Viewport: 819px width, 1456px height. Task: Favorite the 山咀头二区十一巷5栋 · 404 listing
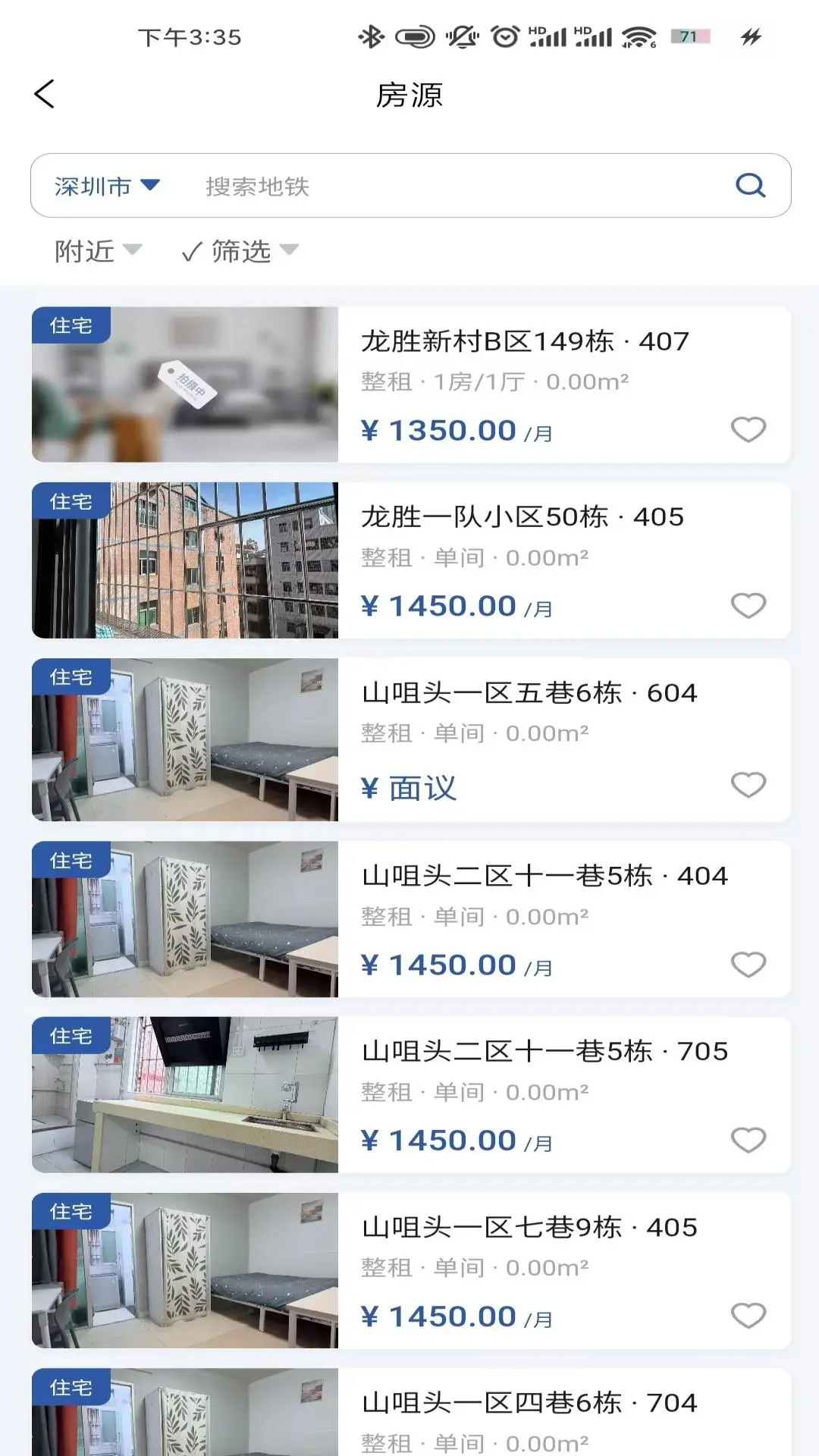tap(748, 965)
